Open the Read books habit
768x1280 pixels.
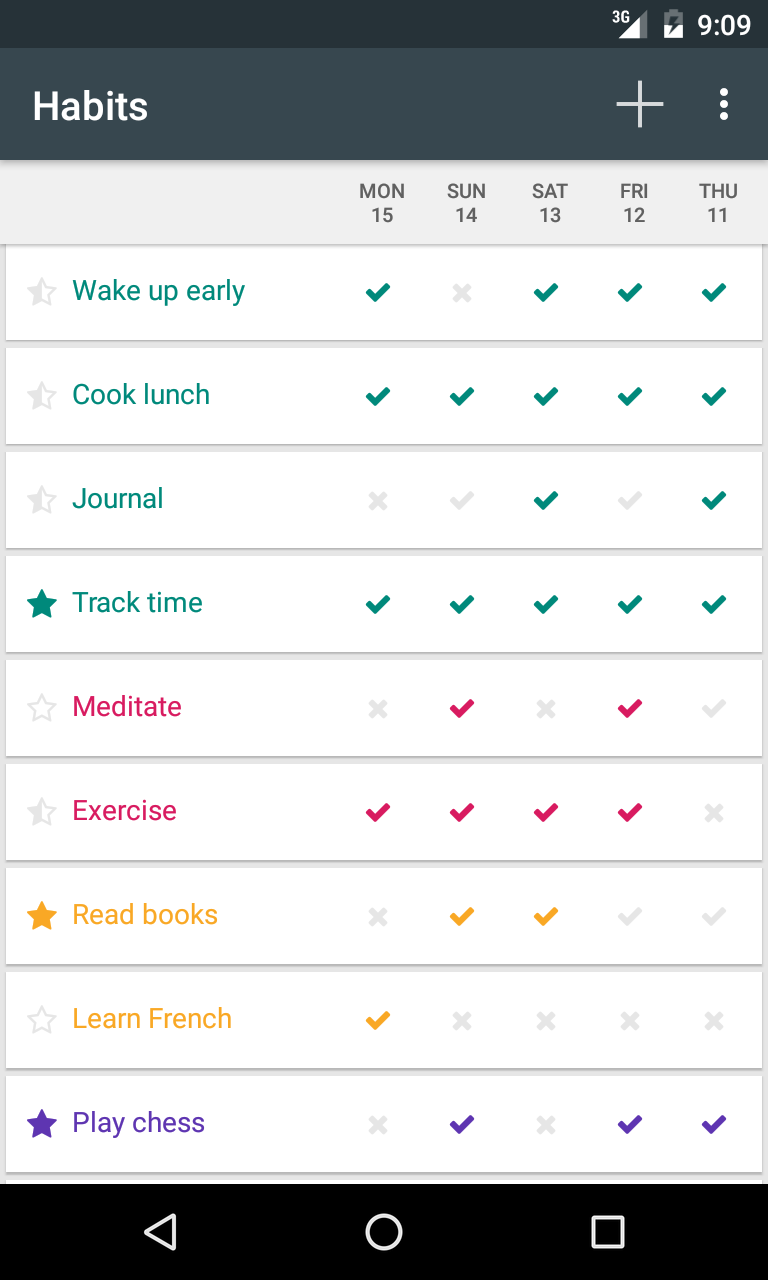tap(145, 915)
